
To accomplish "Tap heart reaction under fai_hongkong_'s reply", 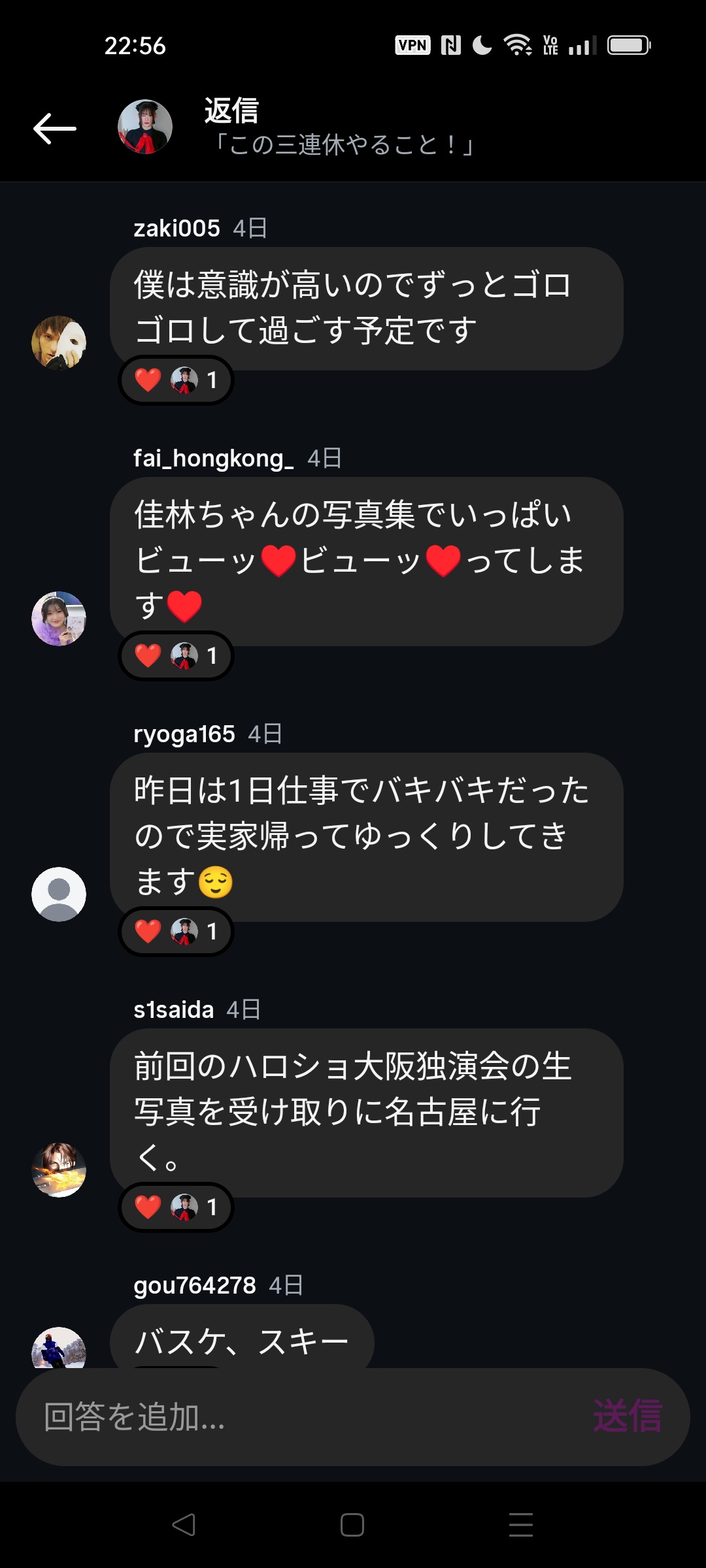I will click(x=148, y=655).
